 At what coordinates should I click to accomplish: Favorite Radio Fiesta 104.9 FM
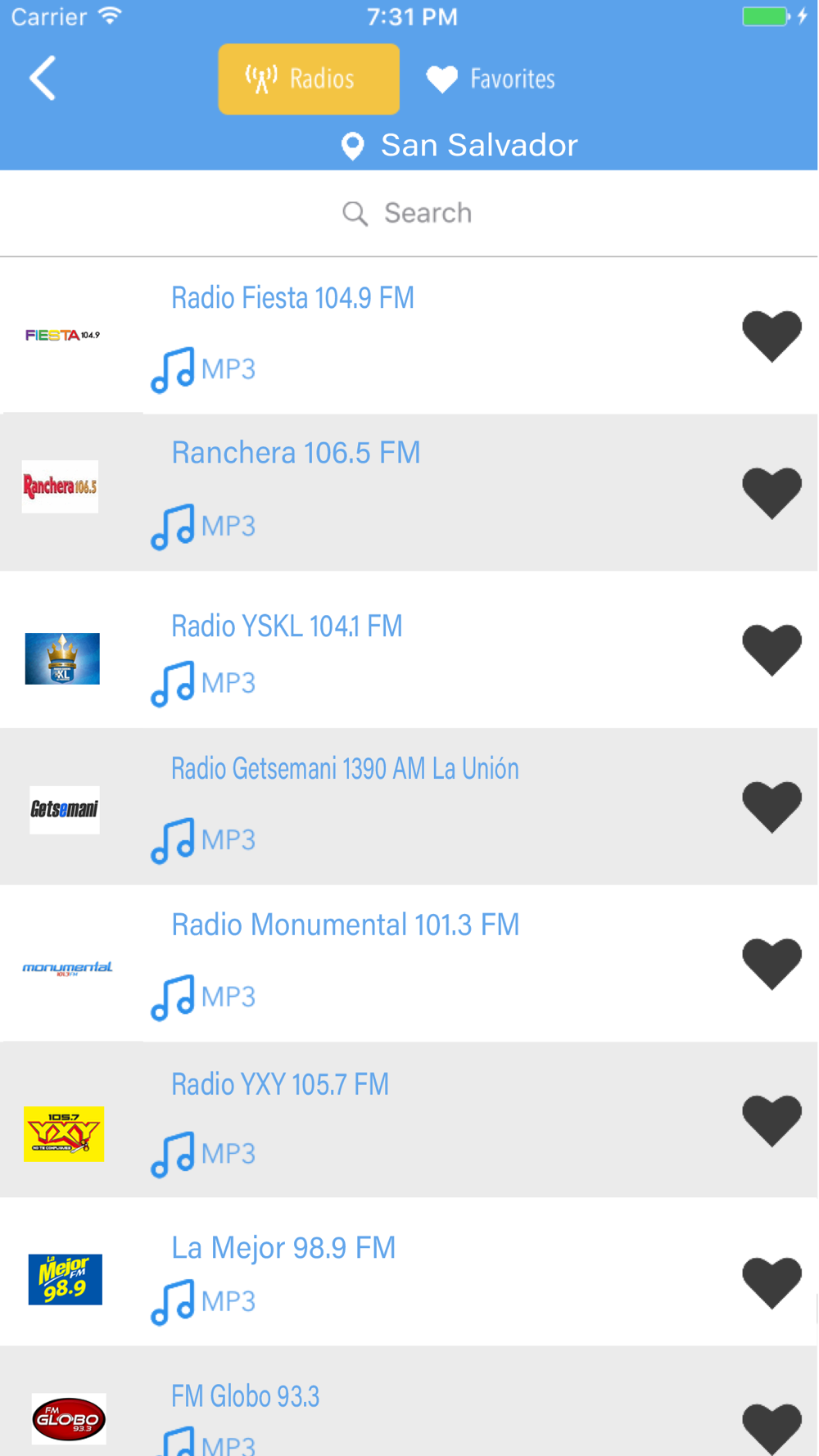771,336
